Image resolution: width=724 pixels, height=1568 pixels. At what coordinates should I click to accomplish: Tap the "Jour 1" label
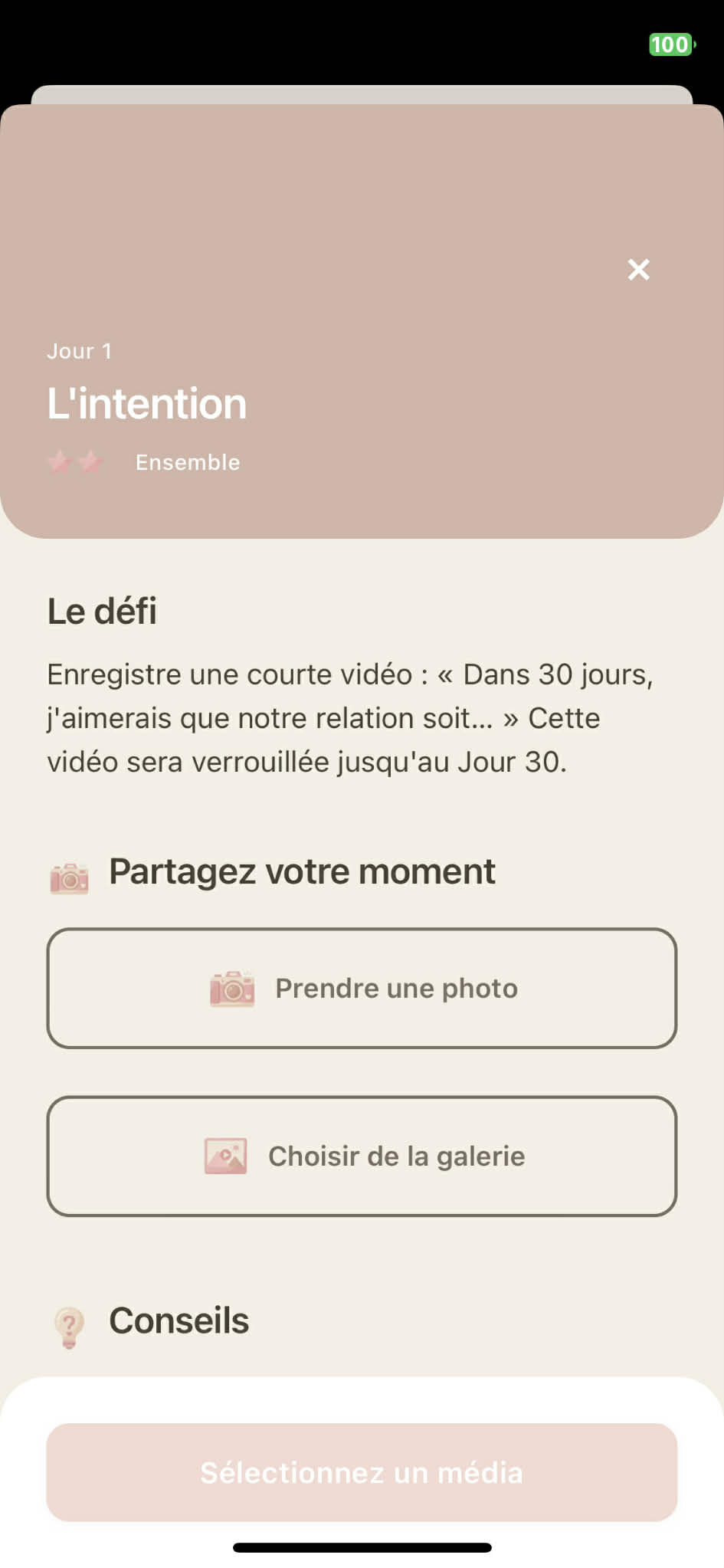[80, 351]
